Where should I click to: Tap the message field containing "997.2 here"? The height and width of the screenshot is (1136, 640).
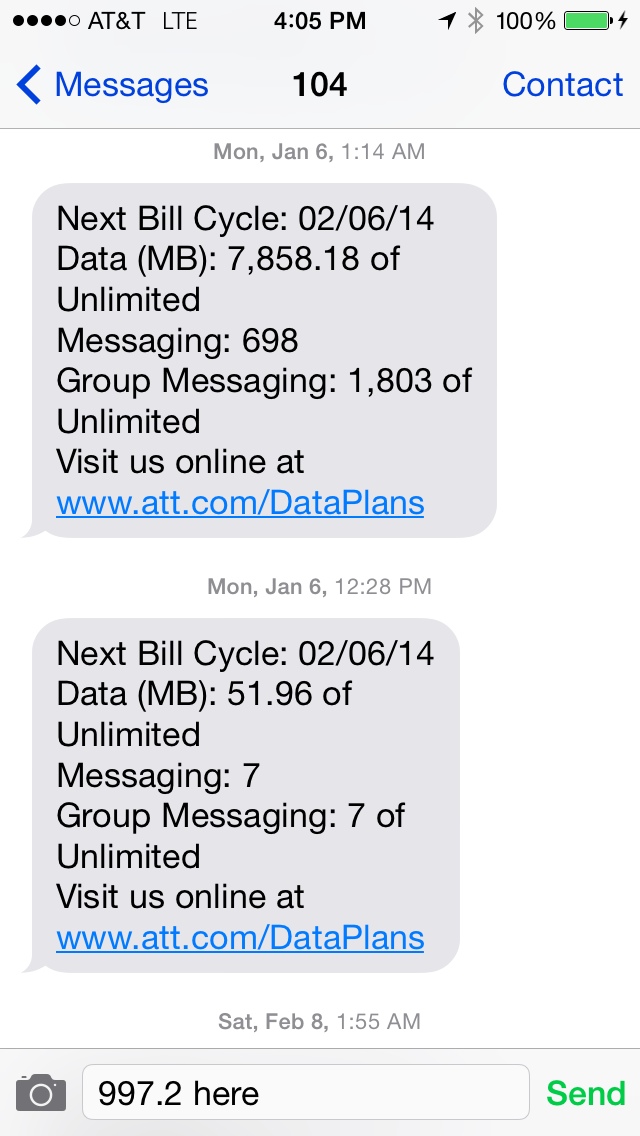(x=306, y=1092)
